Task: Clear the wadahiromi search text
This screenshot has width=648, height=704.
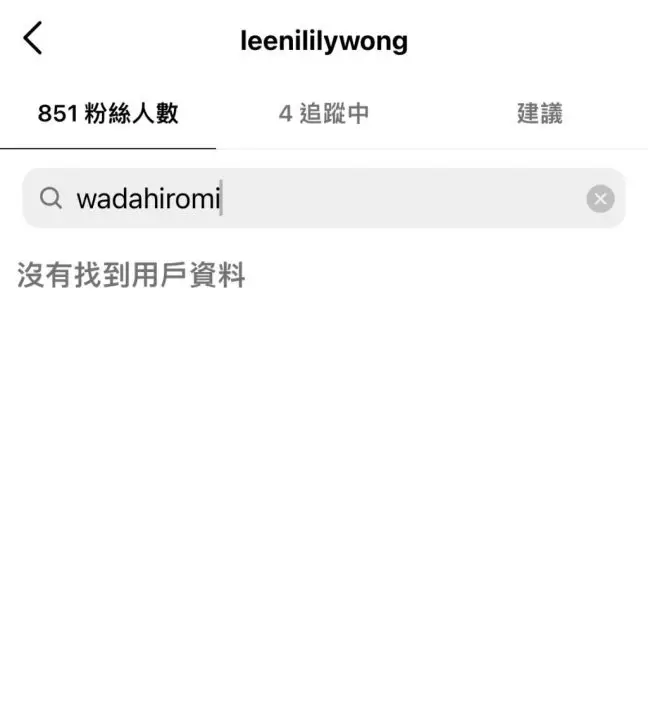Action: coord(600,199)
